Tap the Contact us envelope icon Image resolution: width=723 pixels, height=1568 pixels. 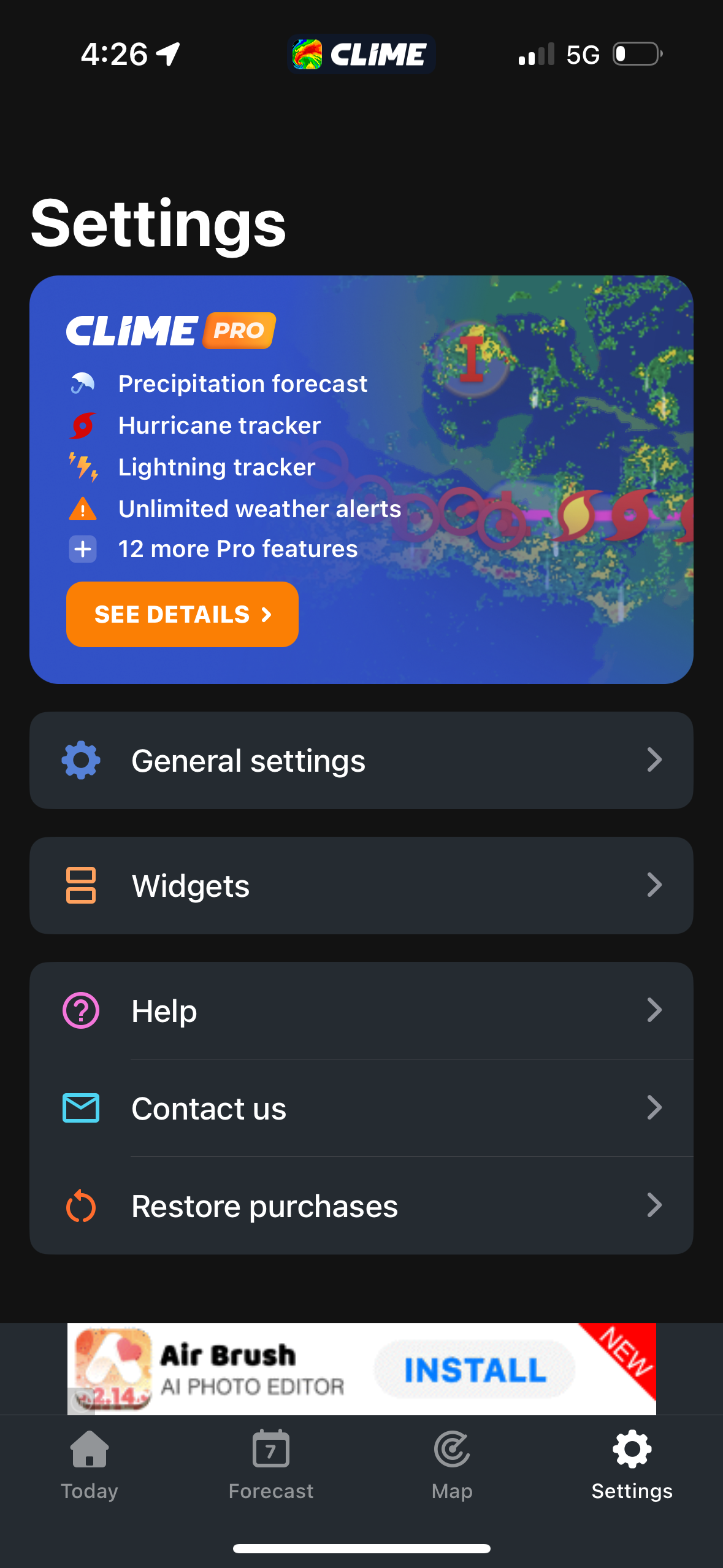point(80,1108)
